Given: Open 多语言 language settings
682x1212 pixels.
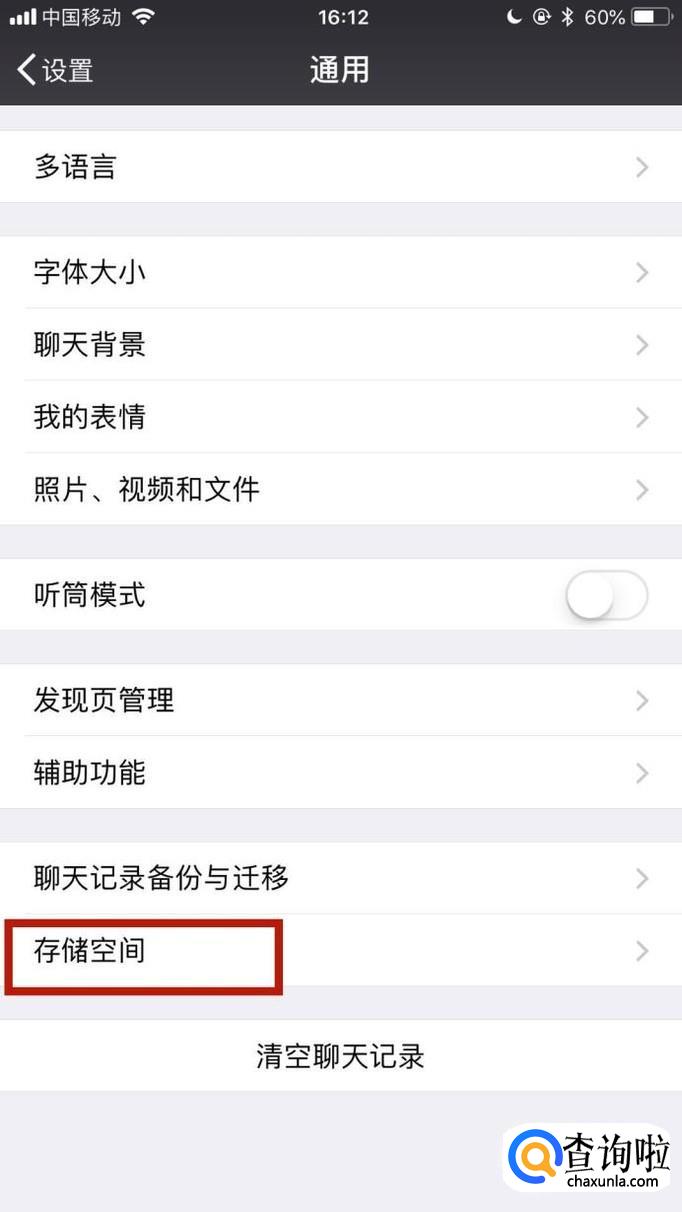Looking at the screenshot, I should 340,167.
